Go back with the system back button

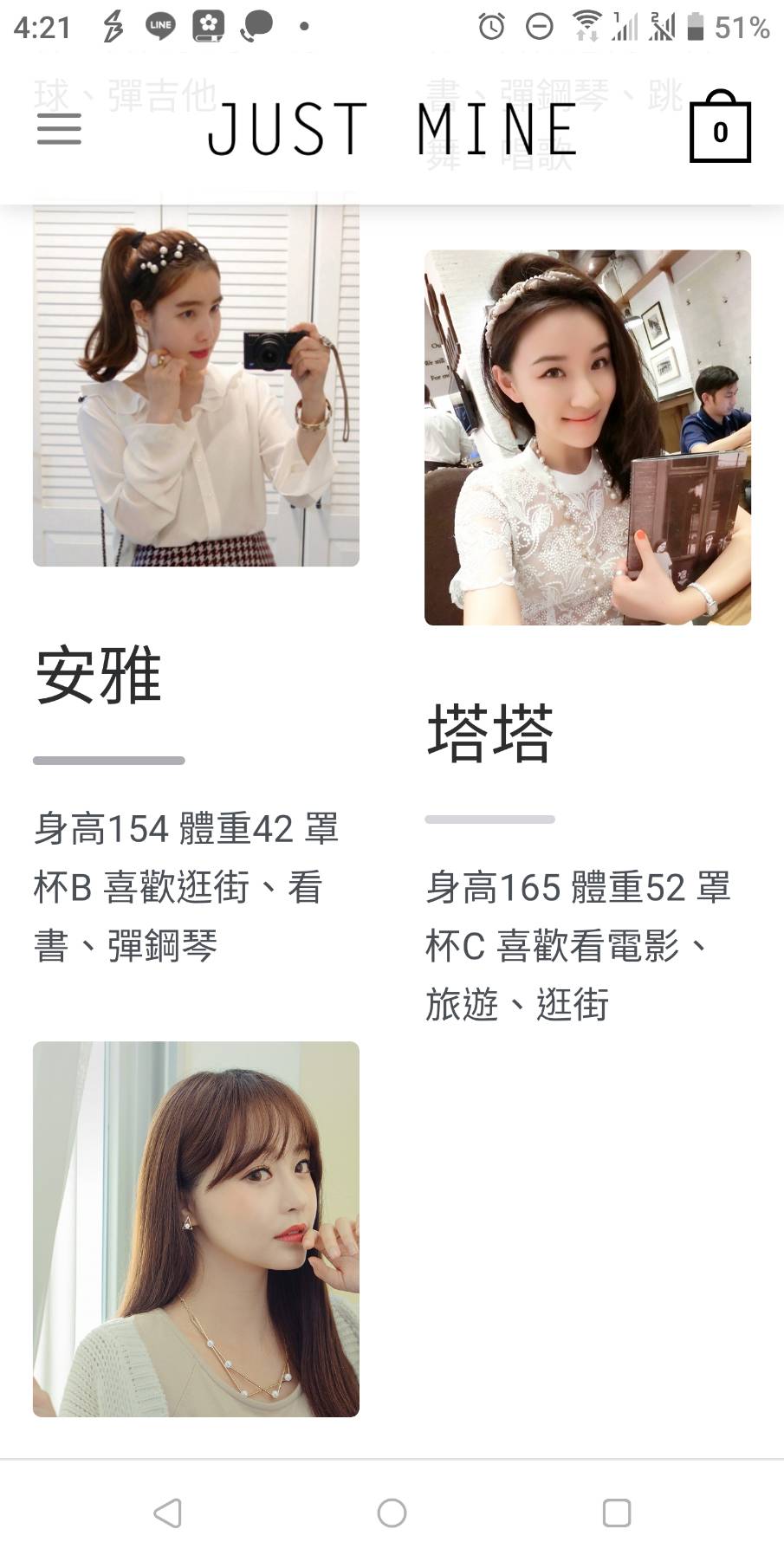click(167, 1513)
